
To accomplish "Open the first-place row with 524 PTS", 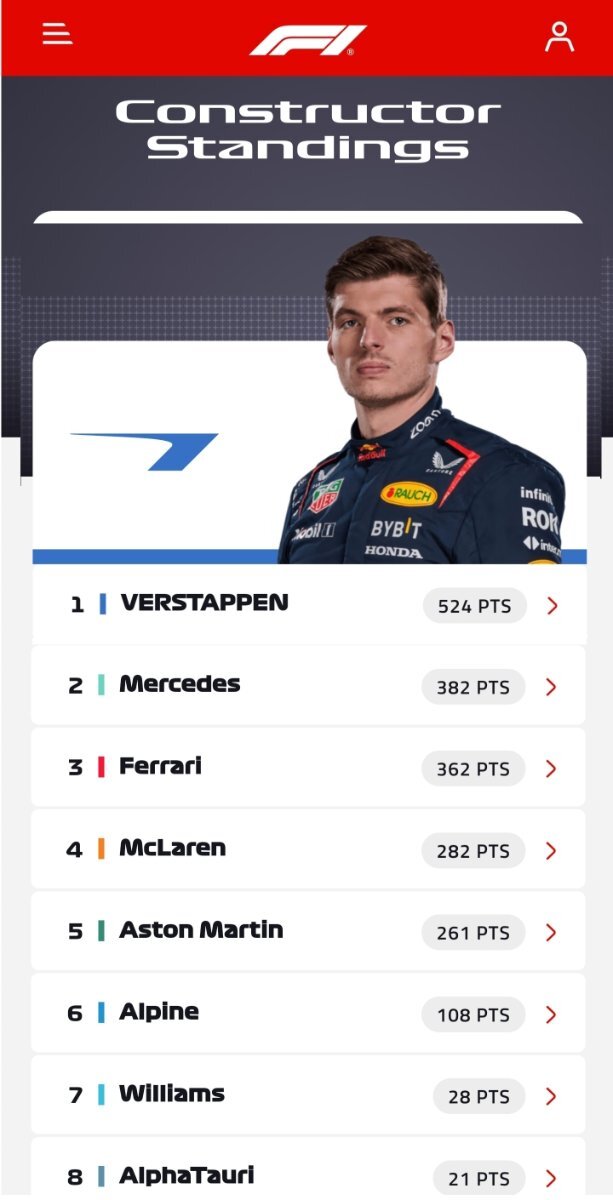I will [309, 605].
